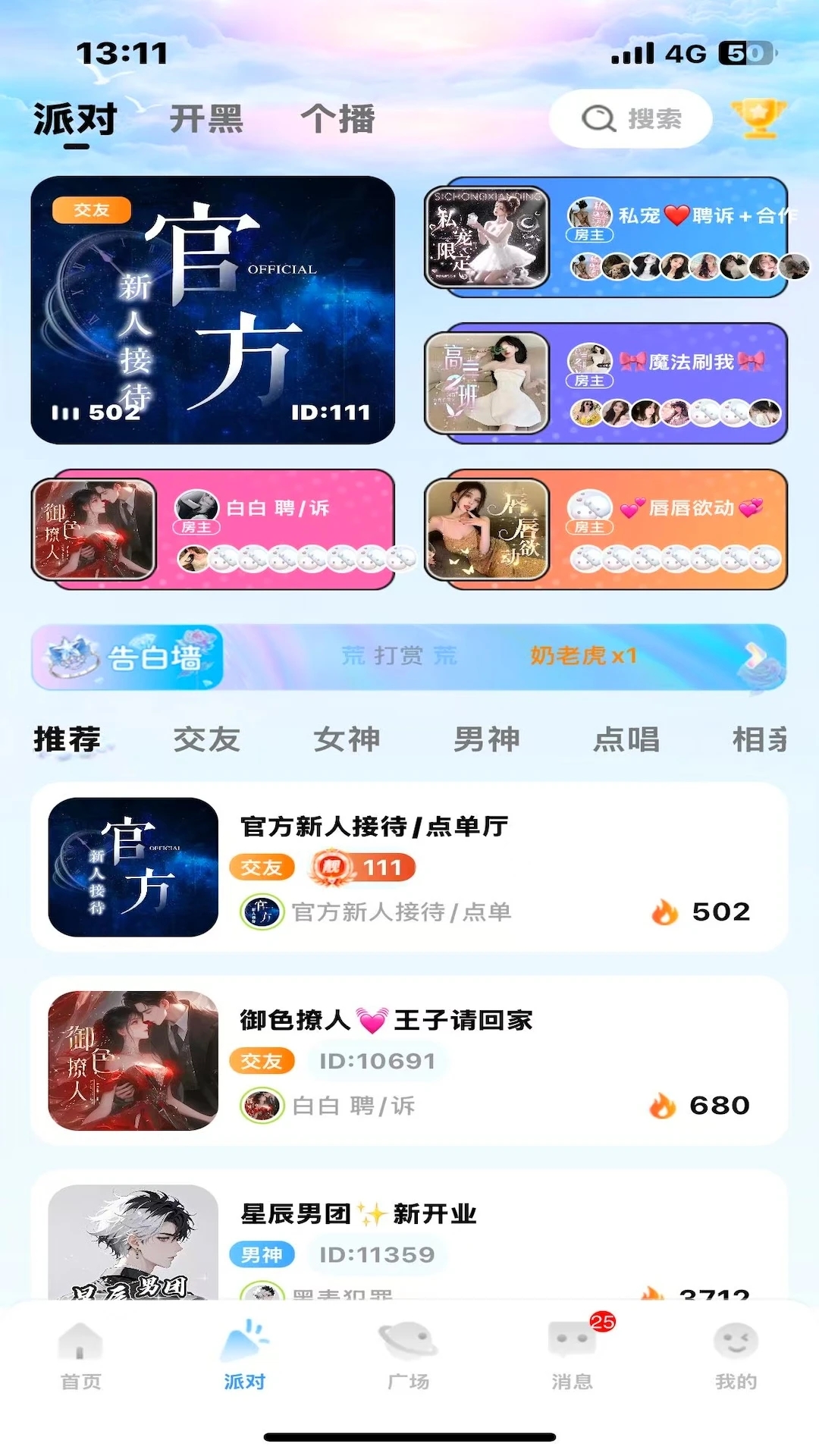Select the 点唱 category tab
This screenshot has width=819, height=1456.
626,739
